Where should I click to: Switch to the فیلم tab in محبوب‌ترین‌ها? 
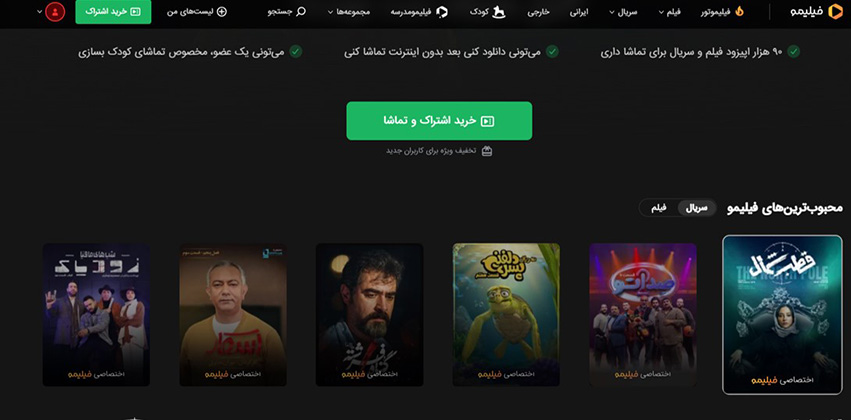(x=658, y=208)
